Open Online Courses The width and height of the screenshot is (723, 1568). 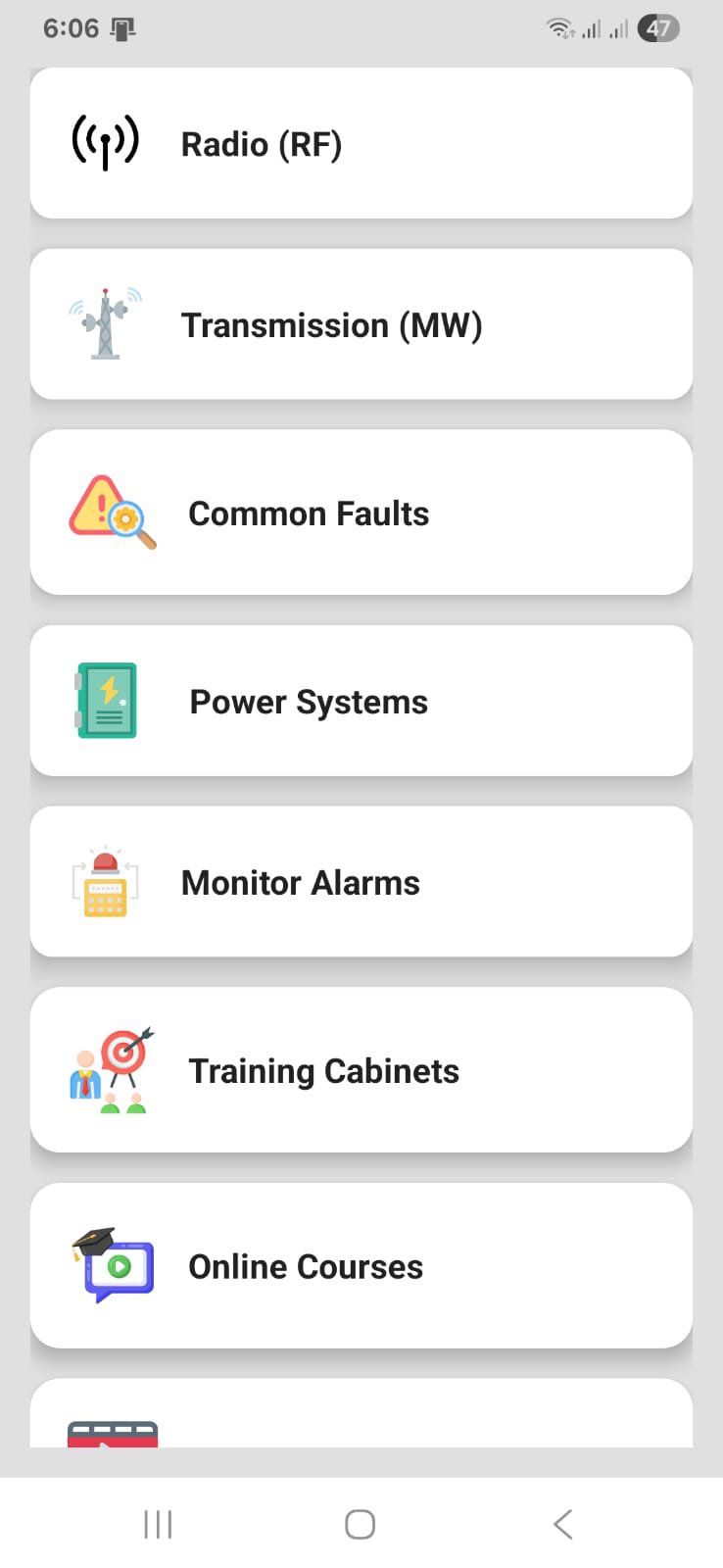tap(361, 1266)
